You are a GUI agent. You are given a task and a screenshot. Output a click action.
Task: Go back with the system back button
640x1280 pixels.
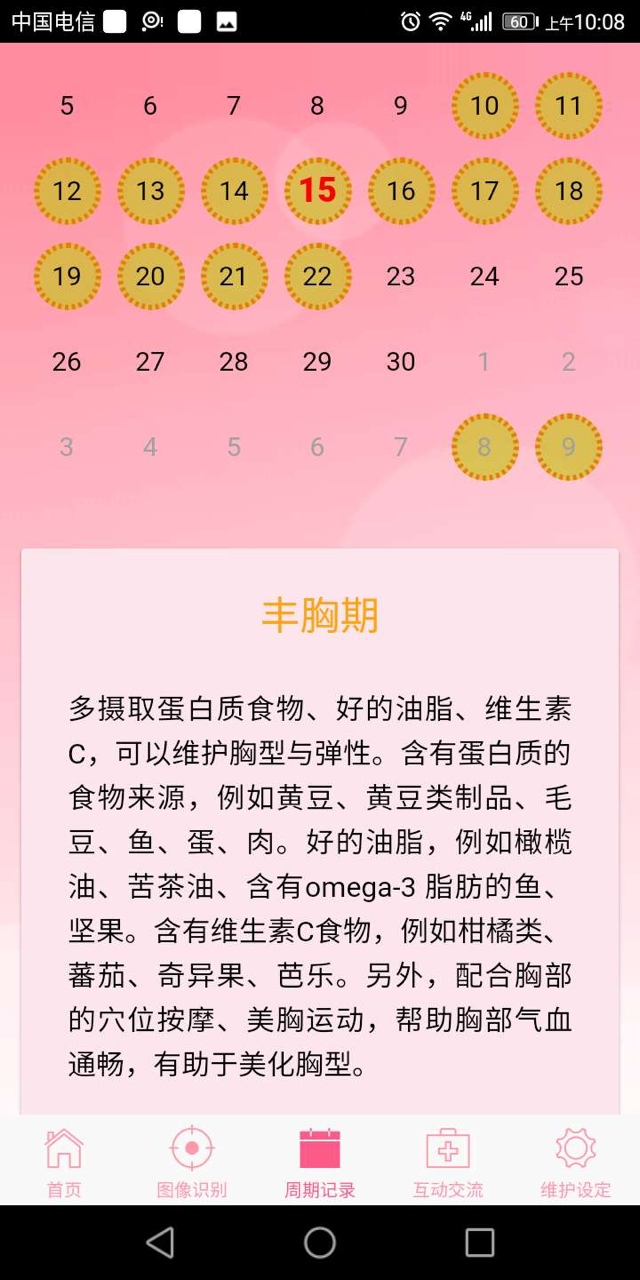point(160,1242)
